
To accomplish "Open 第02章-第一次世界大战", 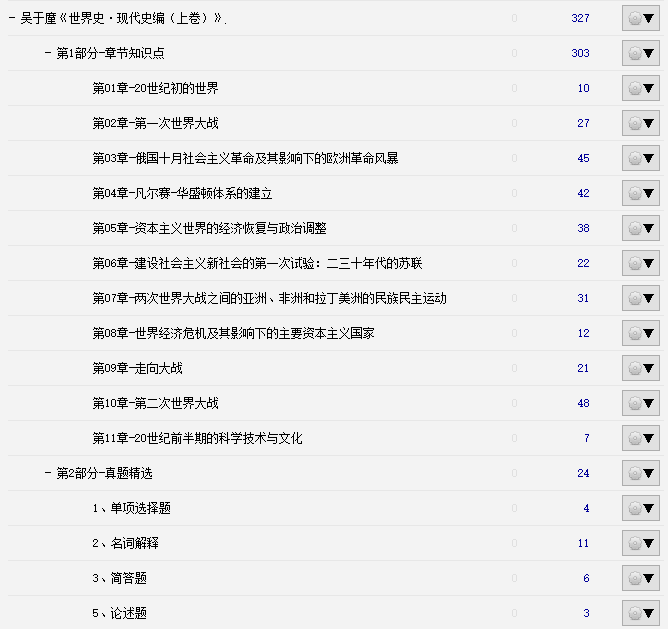I will [x=155, y=123].
